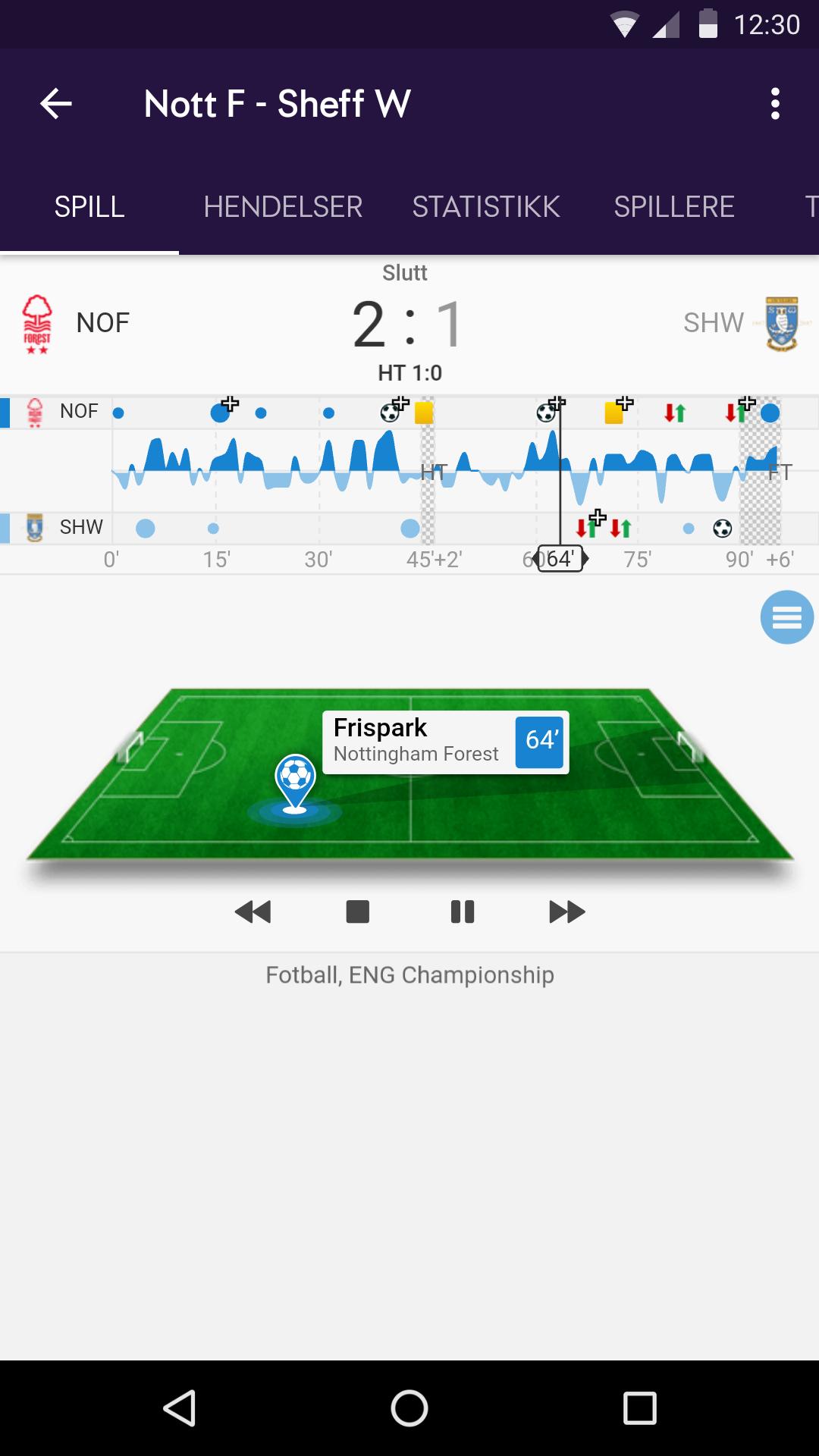Open recent apps from navigation bar
This screenshot has width=819, height=1456.
[639, 1408]
